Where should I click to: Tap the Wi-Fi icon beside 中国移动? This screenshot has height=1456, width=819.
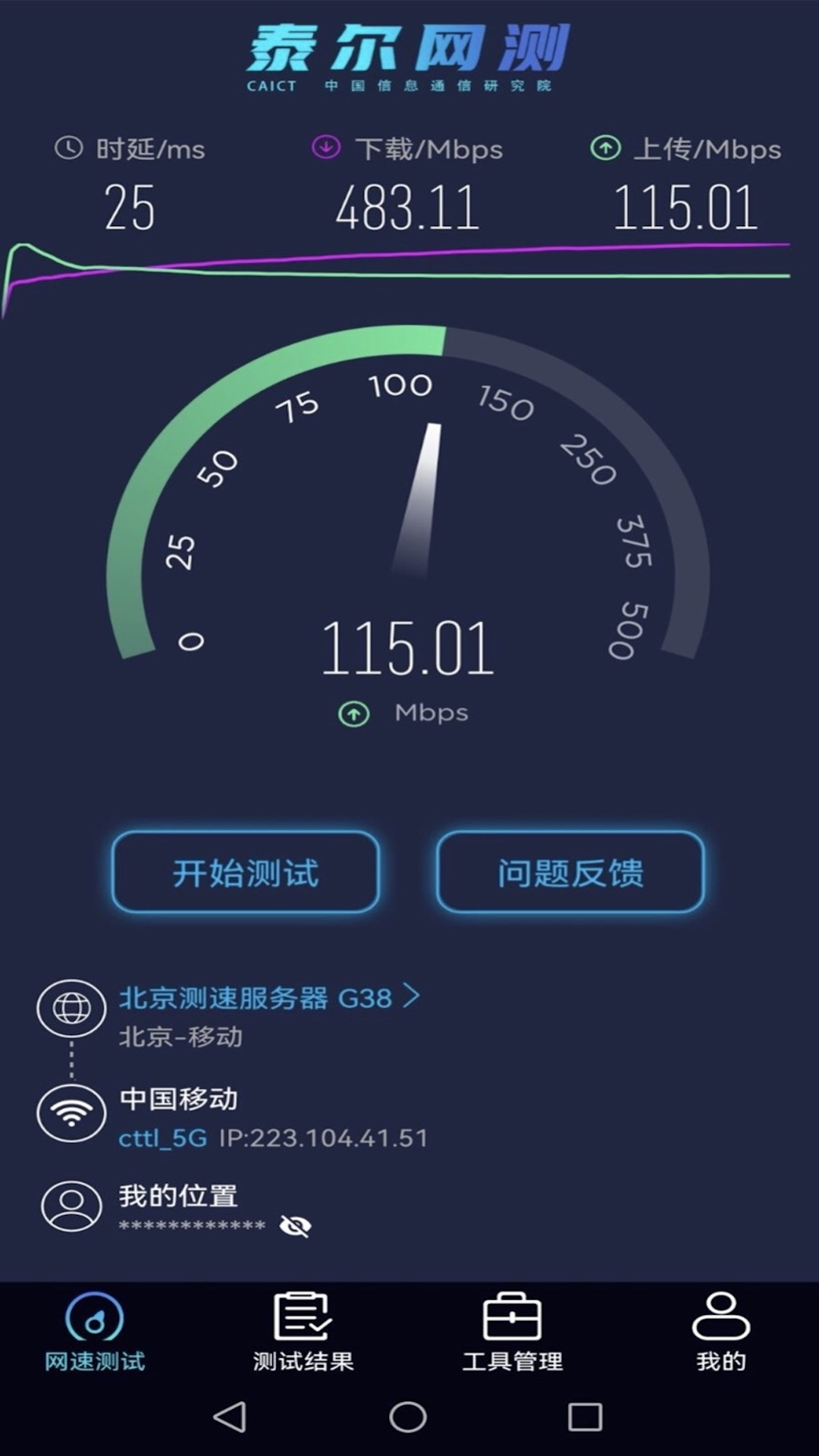tap(71, 1114)
